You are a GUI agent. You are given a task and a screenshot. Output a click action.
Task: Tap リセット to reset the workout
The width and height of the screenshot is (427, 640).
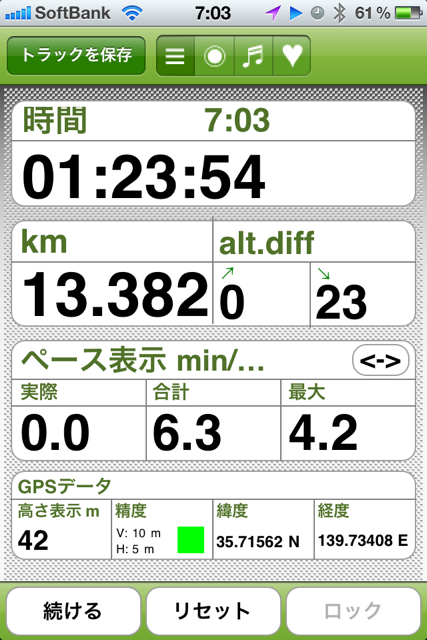[213, 611]
